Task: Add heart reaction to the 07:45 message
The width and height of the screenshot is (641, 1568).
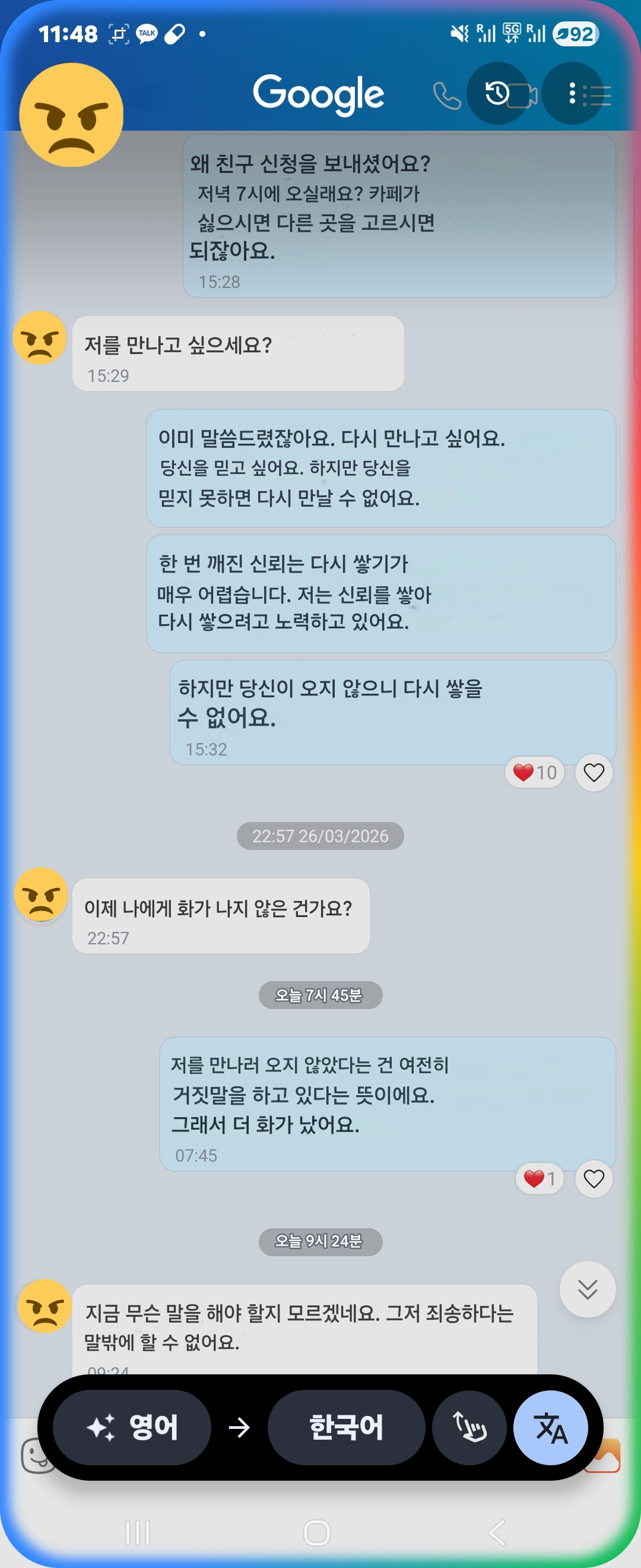Action: 594,1179
